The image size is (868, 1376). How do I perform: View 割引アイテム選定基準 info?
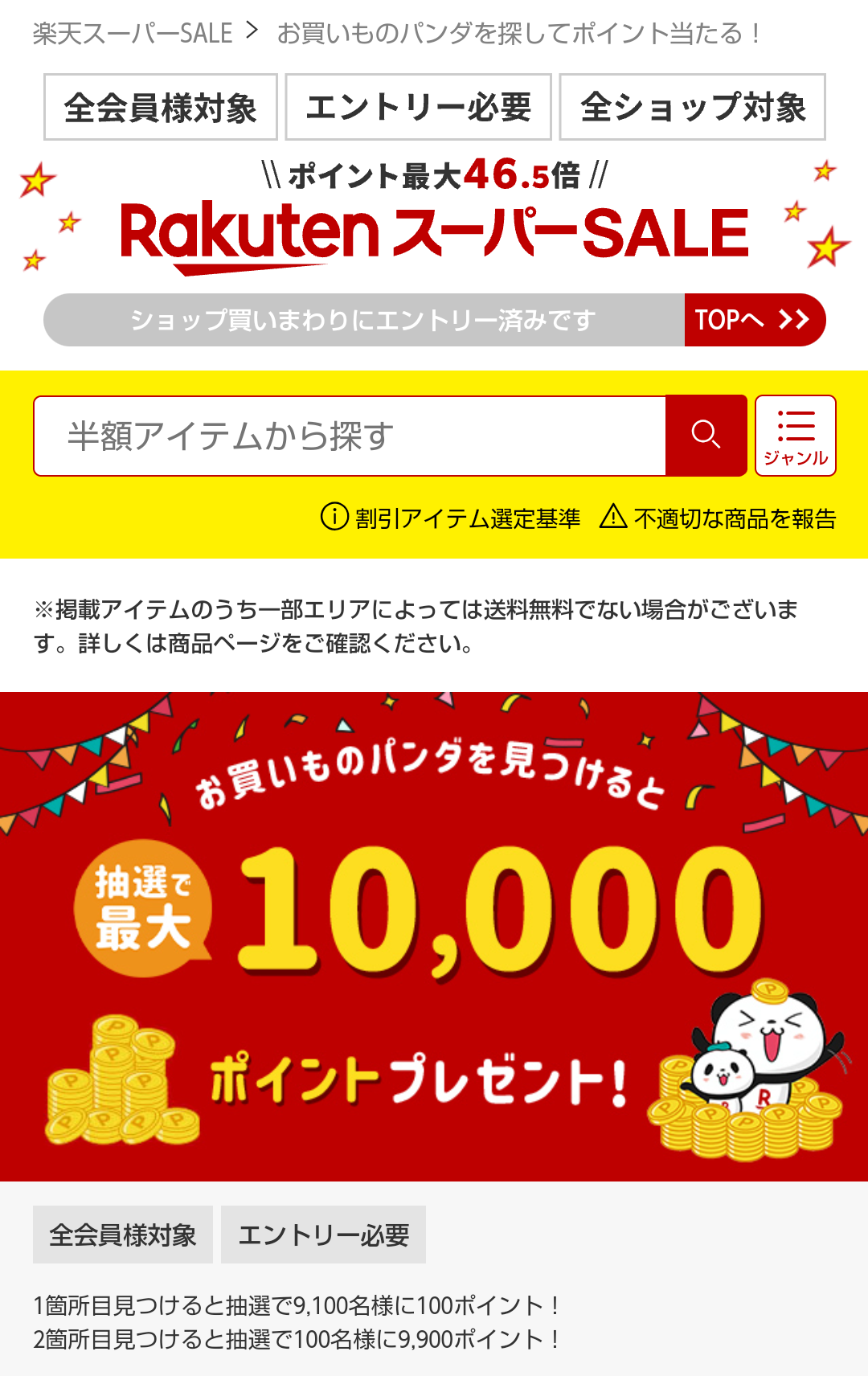click(451, 518)
